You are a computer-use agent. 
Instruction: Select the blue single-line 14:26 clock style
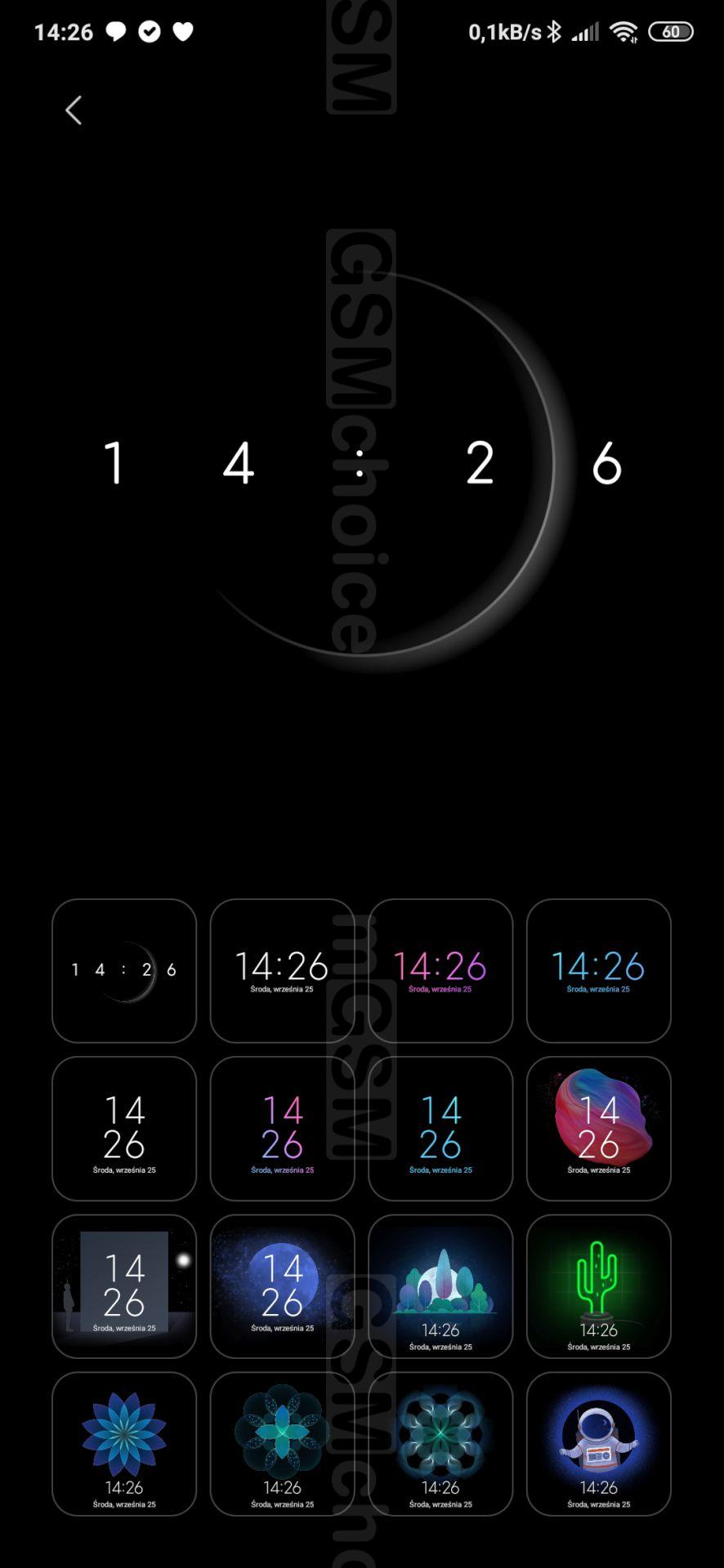click(x=599, y=971)
